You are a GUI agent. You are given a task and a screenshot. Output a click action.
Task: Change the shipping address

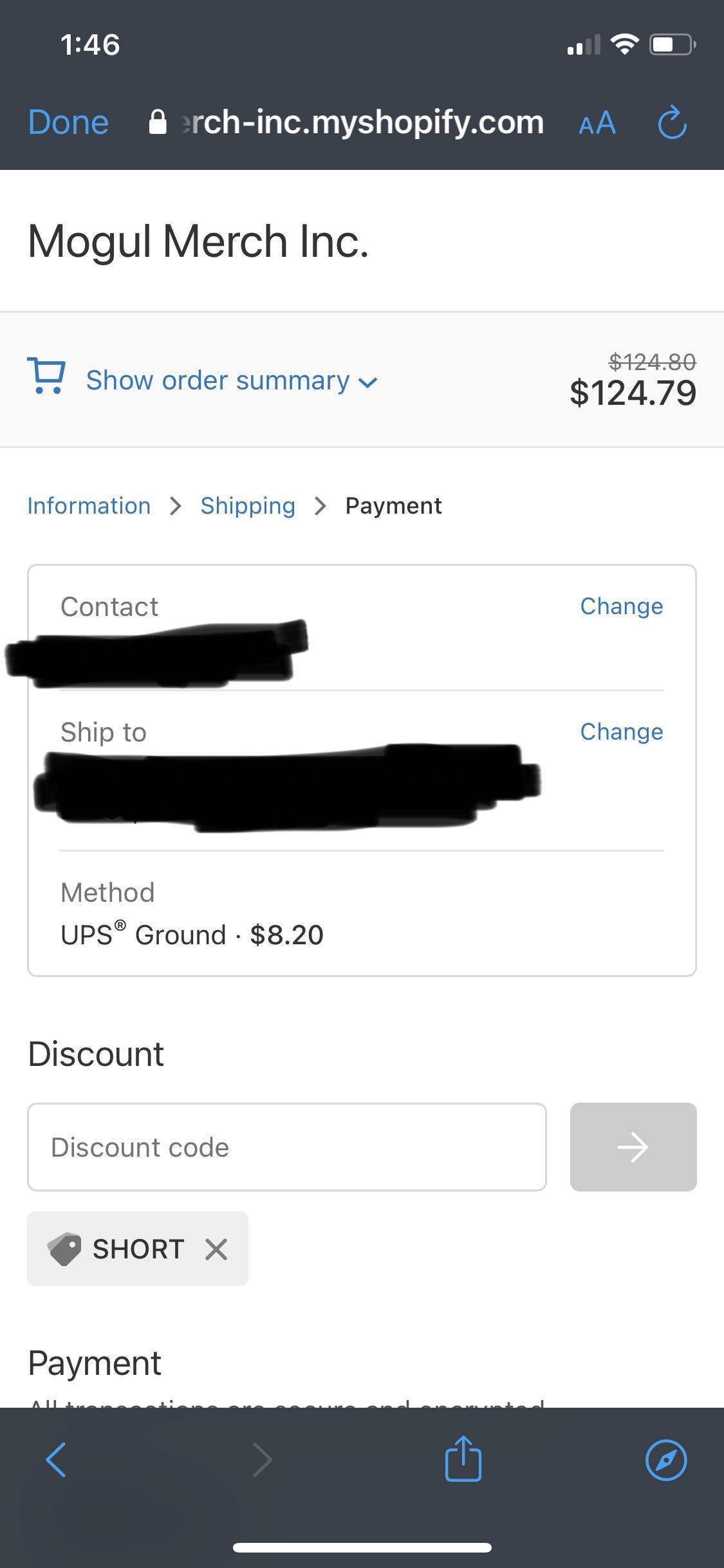[621, 731]
